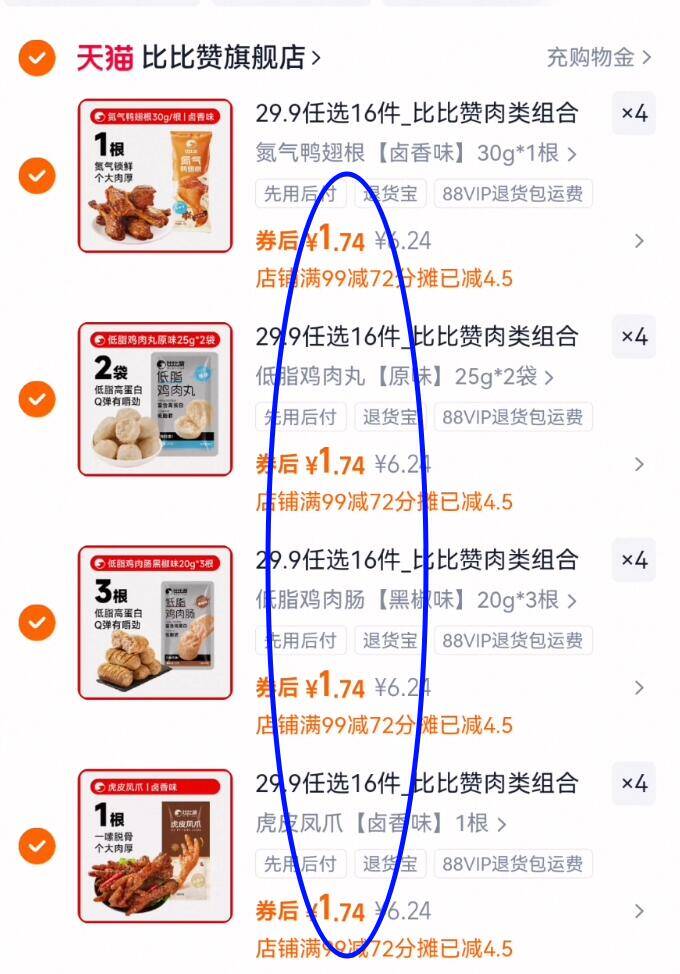The width and height of the screenshot is (680, 974).
Task: Expand price details for 氮气鸭翅根
Action: click(x=639, y=241)
